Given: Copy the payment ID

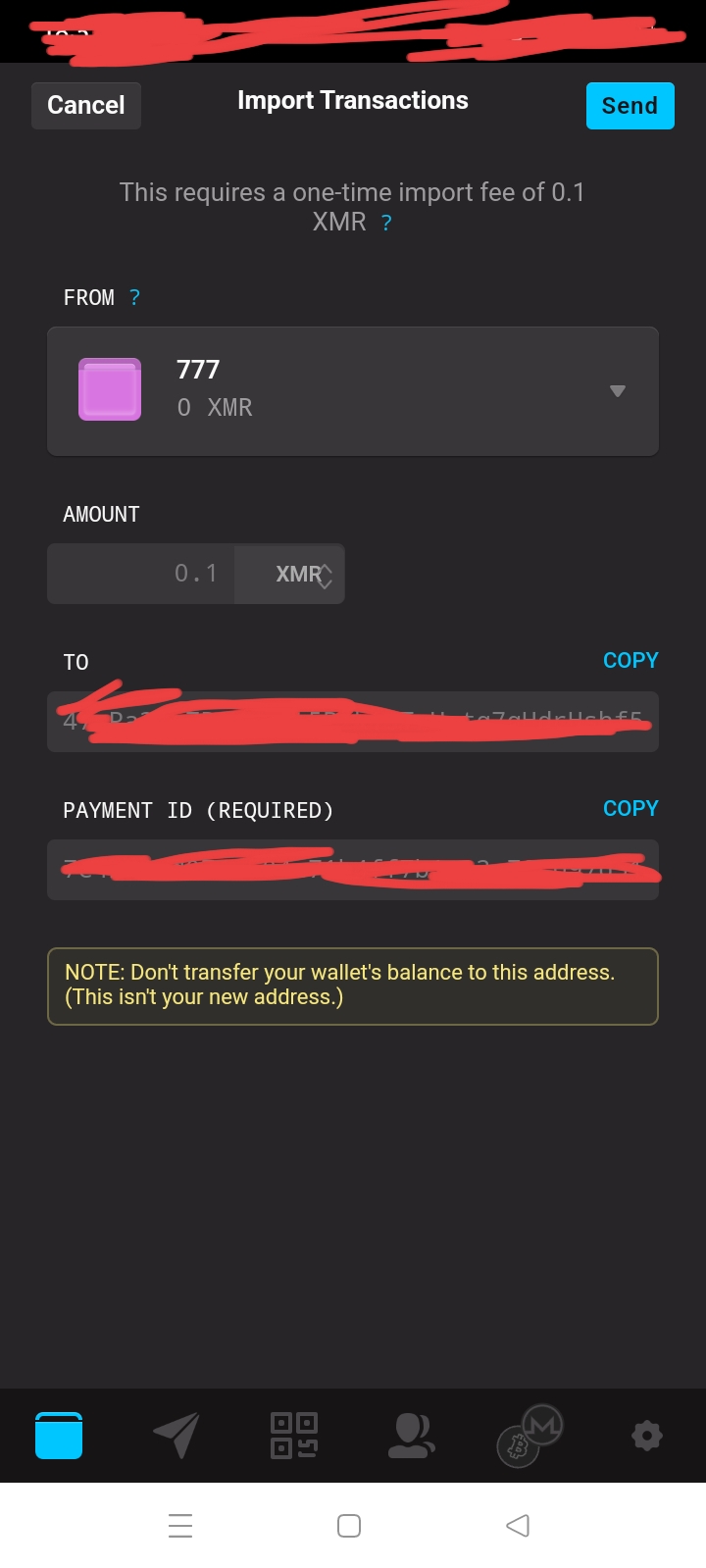Looking at the screenshot, I should click(x=630, y=809).
